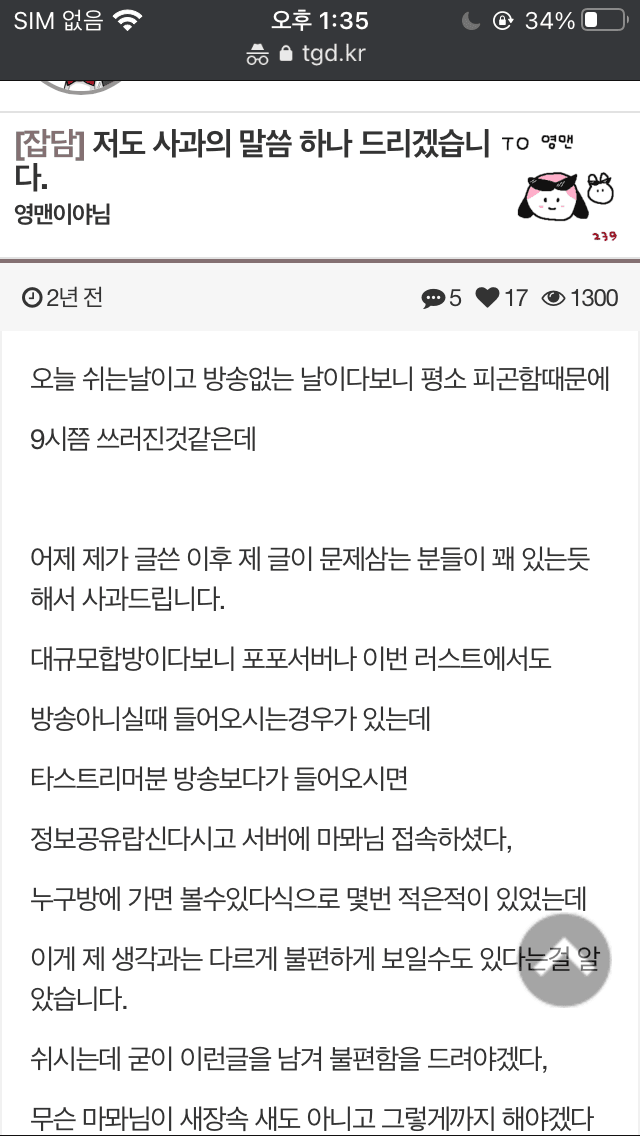Open the tgd.kr address bar
This screenshot has height=1136, width=640.
pos(320,54)
